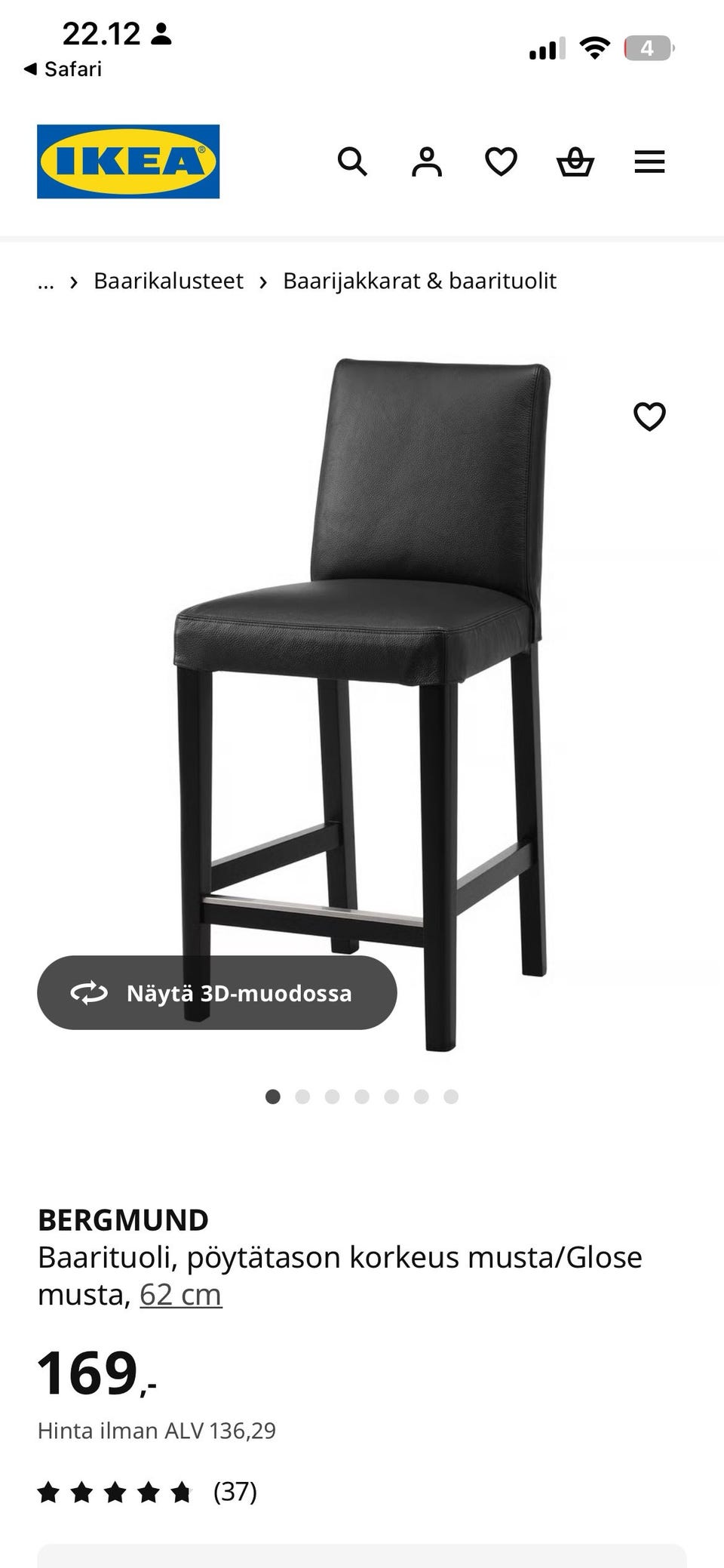Open the 37 customer reviews
This screenshot has width=724, height=1568.
[x=235, y=1490]
